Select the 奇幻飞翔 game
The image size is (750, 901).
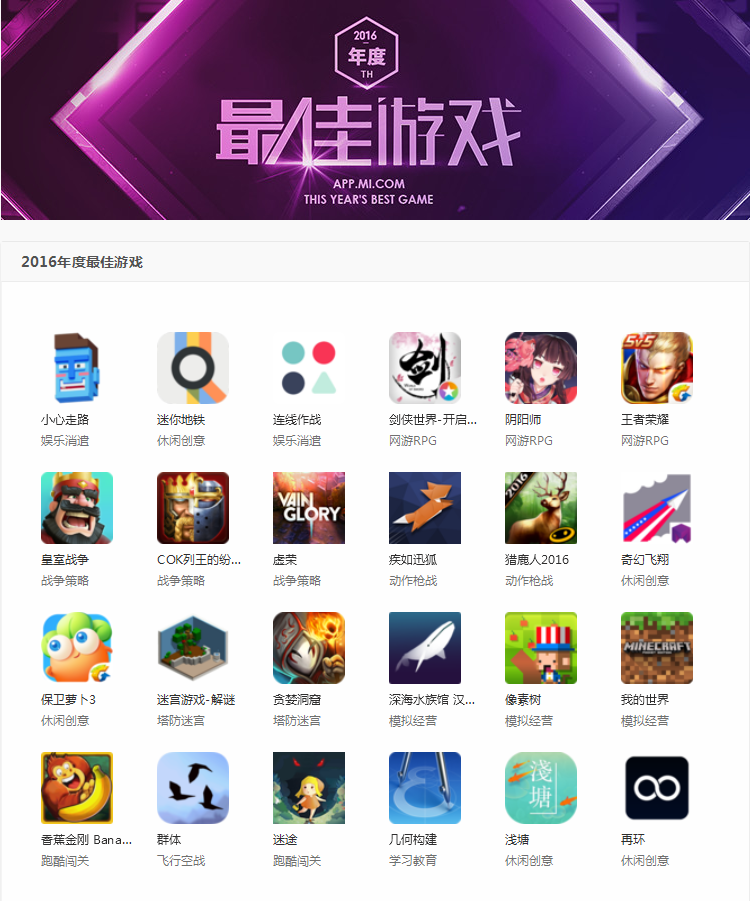click(x=657, y=508)
